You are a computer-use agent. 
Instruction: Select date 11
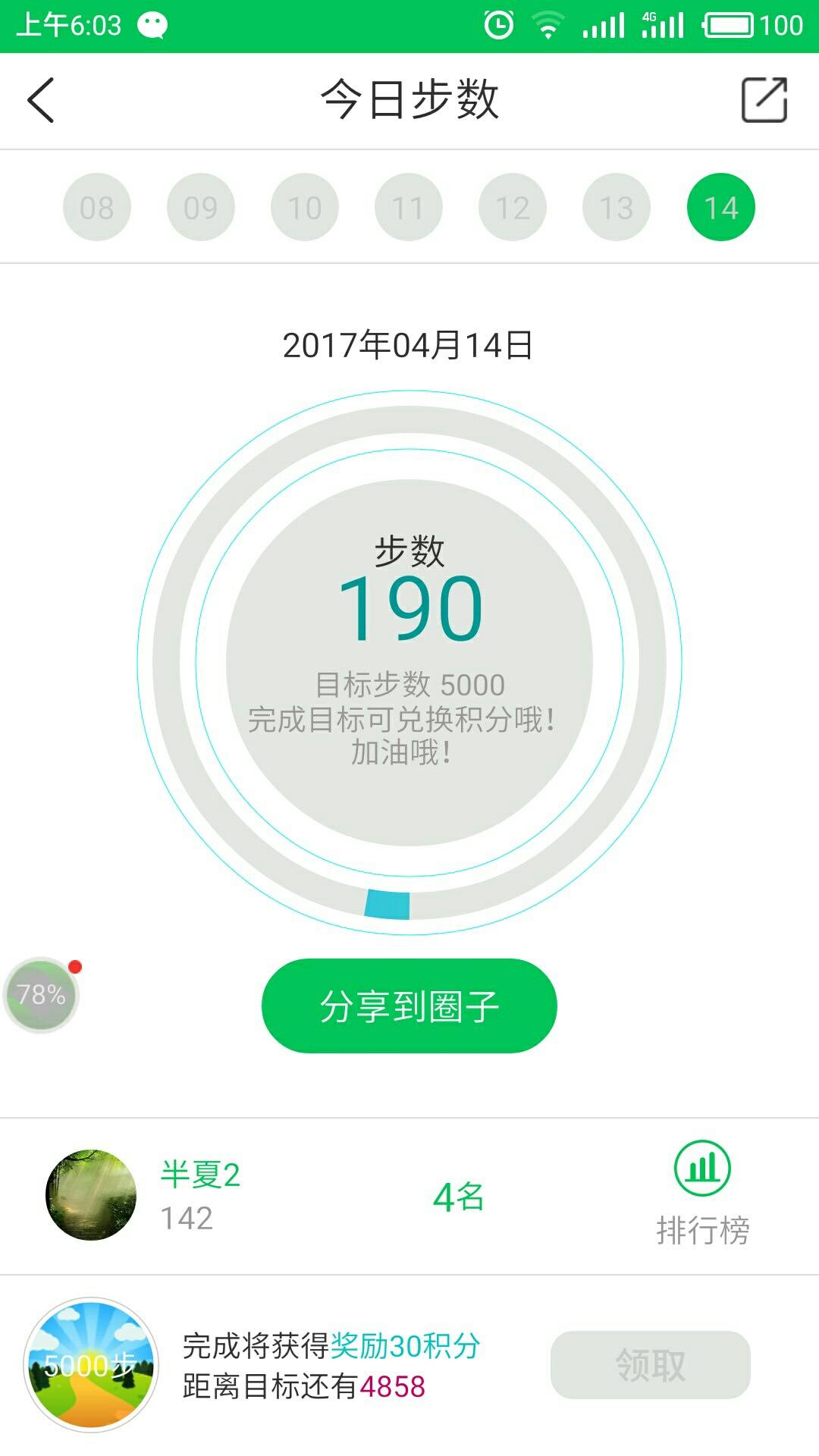pos(409,208)
